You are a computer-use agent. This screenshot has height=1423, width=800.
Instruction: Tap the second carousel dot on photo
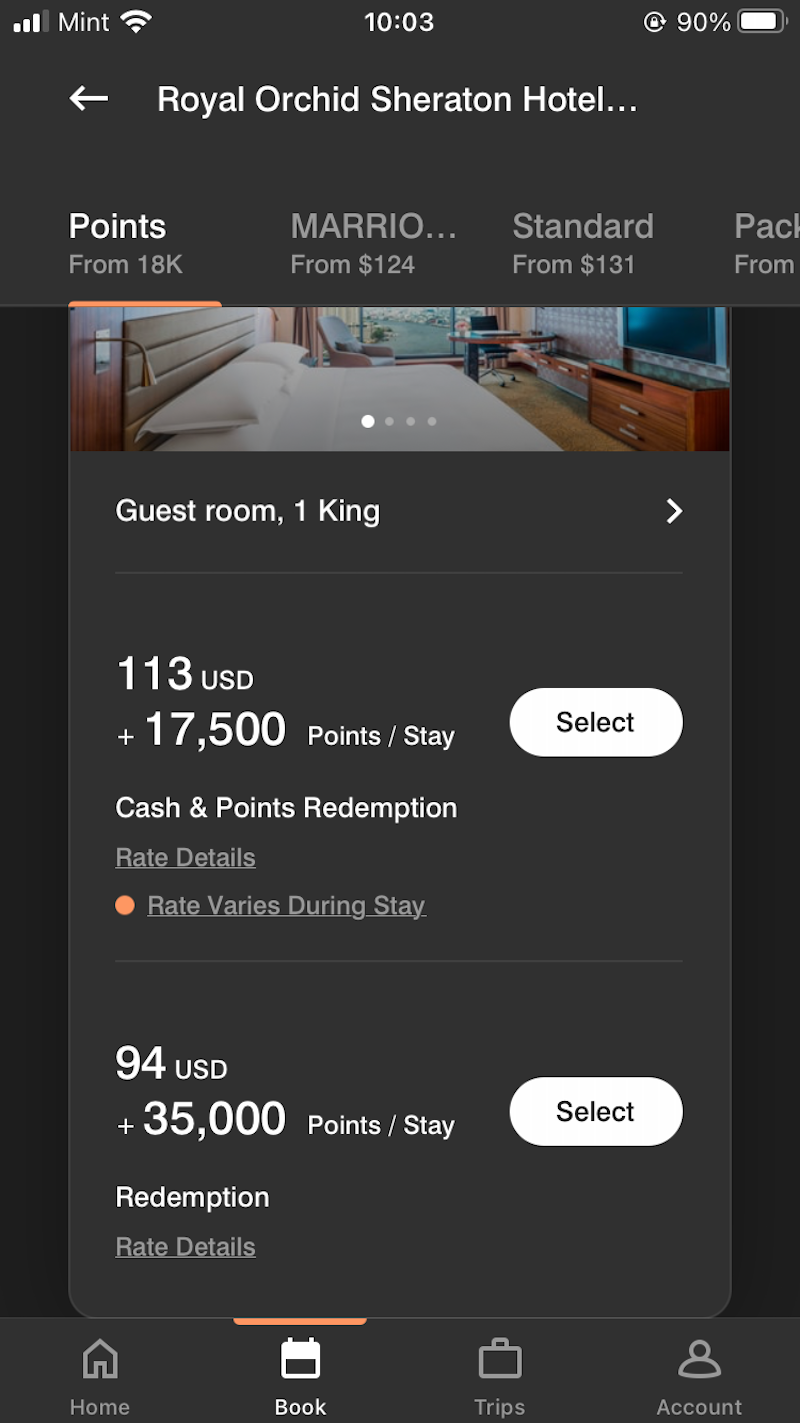pyautogui.click(x=389, y=421)
